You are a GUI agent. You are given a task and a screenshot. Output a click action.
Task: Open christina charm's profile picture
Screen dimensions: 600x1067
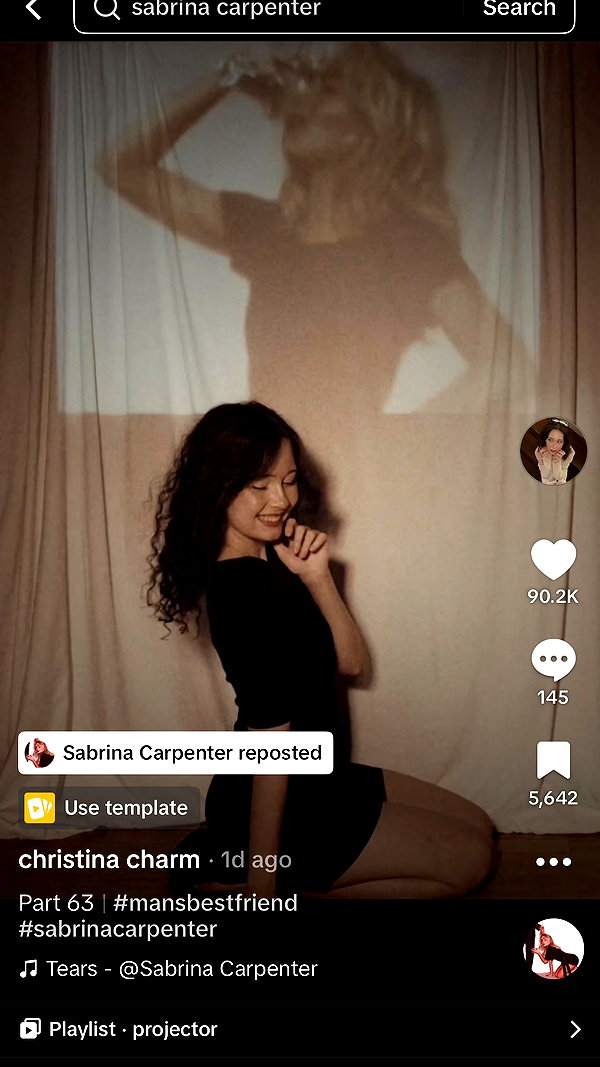click(x=553, y=451)
